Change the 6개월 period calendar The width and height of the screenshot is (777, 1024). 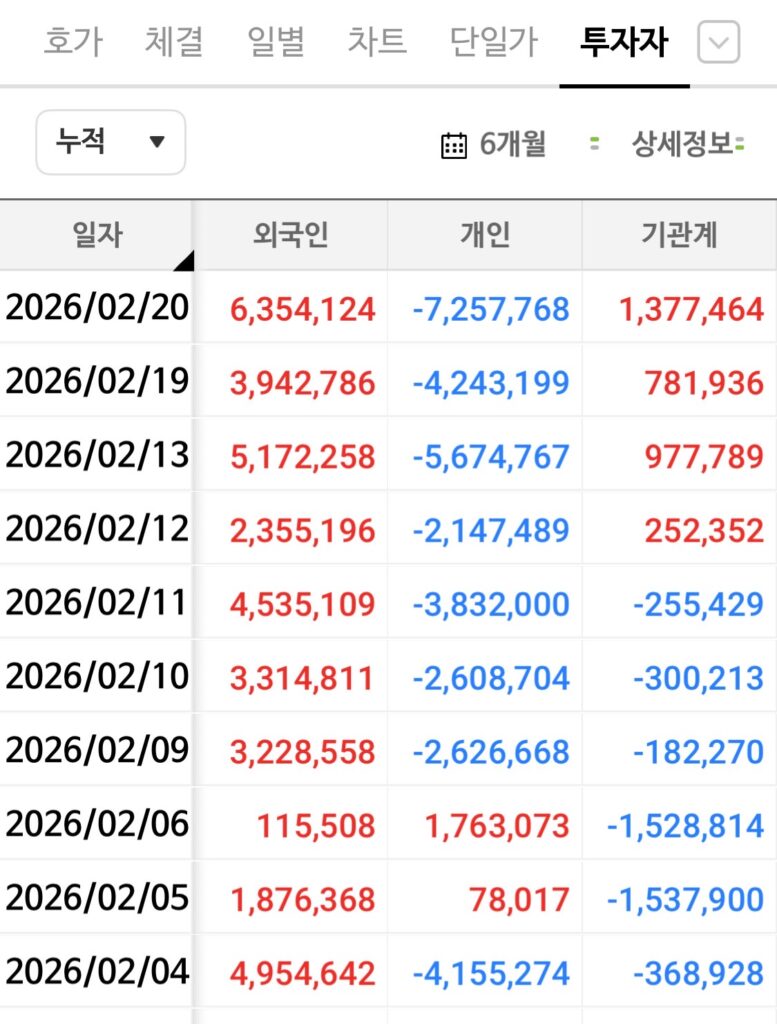click(494, 144)
